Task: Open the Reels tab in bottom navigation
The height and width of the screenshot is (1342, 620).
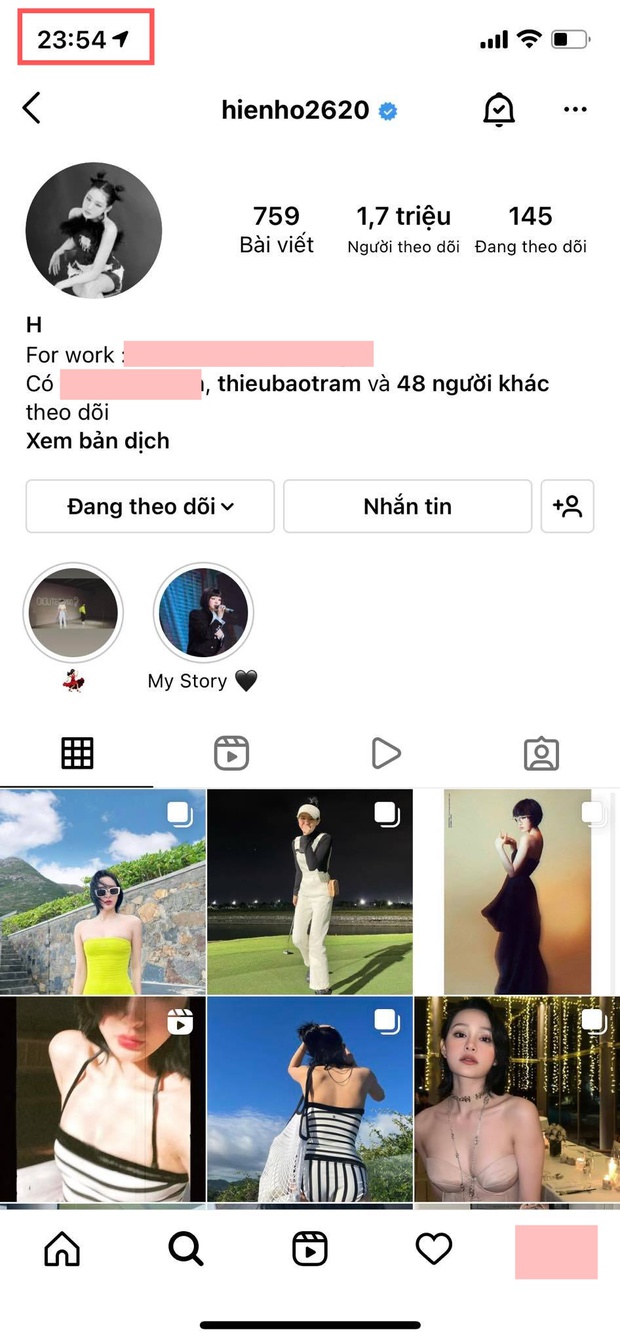Action: [310, 1248]
